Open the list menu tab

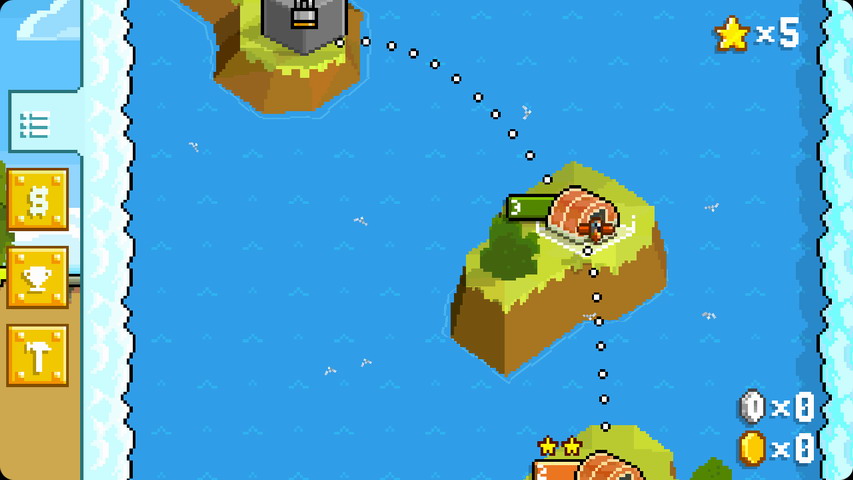point(38,125)
